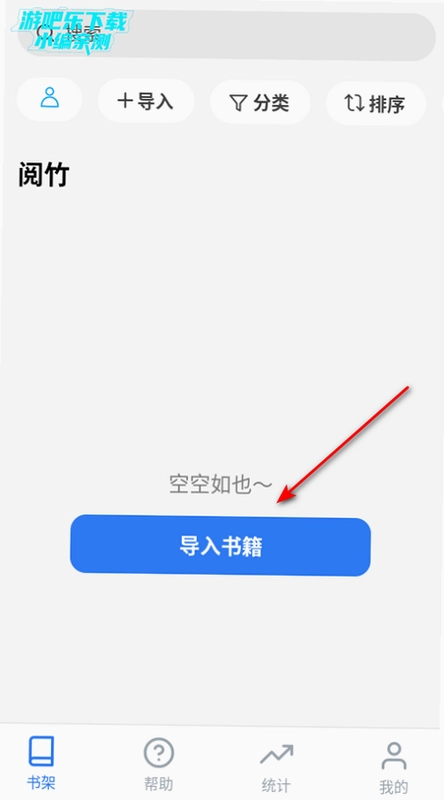The height and width of the screenshot is (800, 444).
Task: Switch to the 统计 tab
Action: (x=276, y=765)
